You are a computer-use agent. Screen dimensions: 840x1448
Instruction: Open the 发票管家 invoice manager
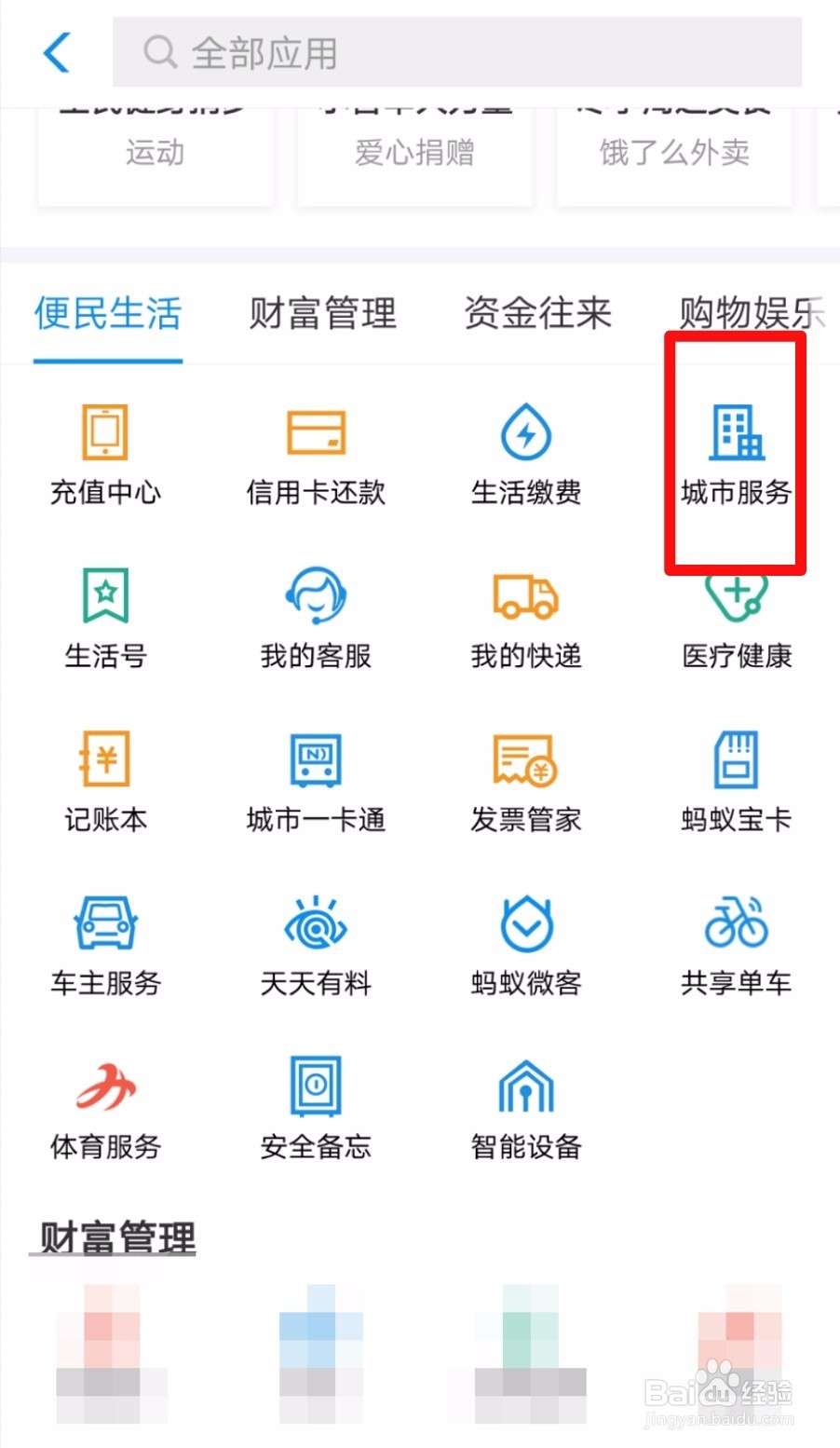(x=525, y=783)
